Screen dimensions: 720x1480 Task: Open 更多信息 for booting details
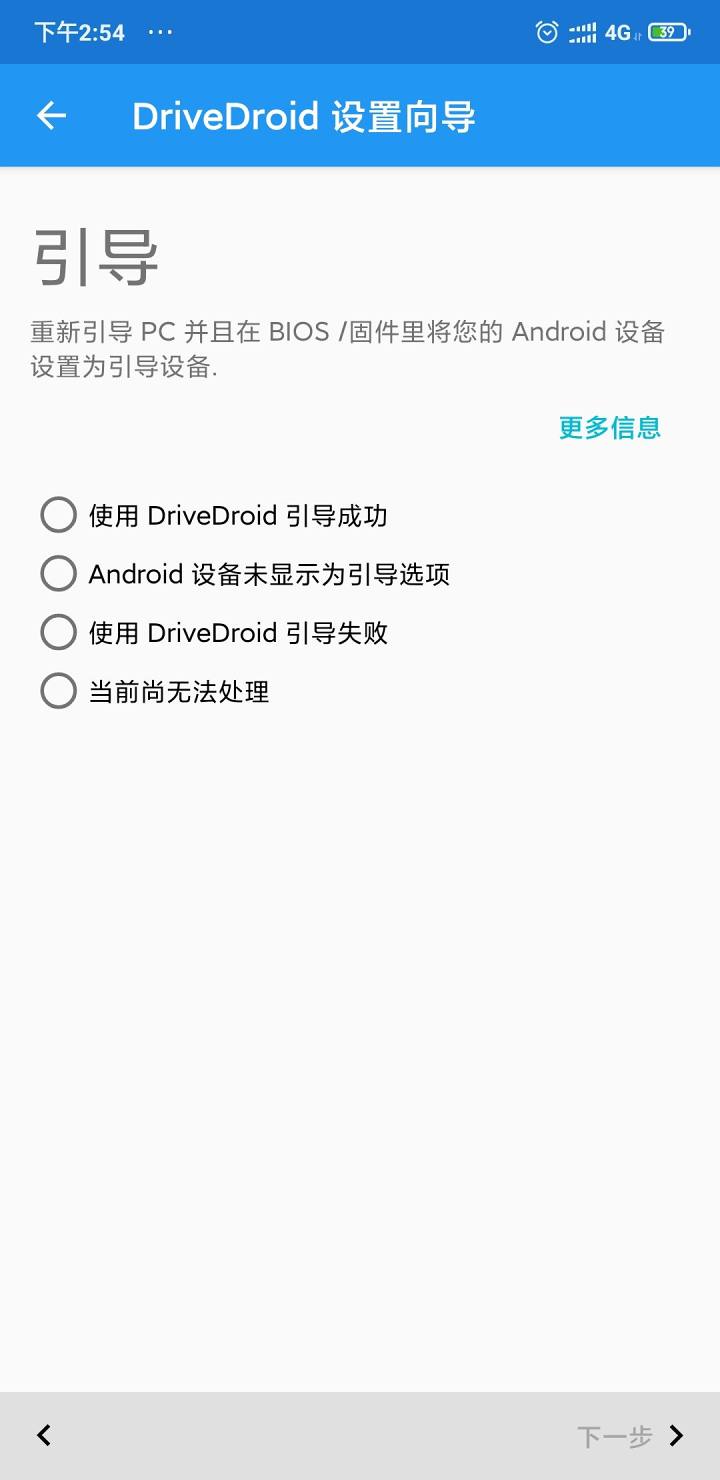click(x=609, y=428)
